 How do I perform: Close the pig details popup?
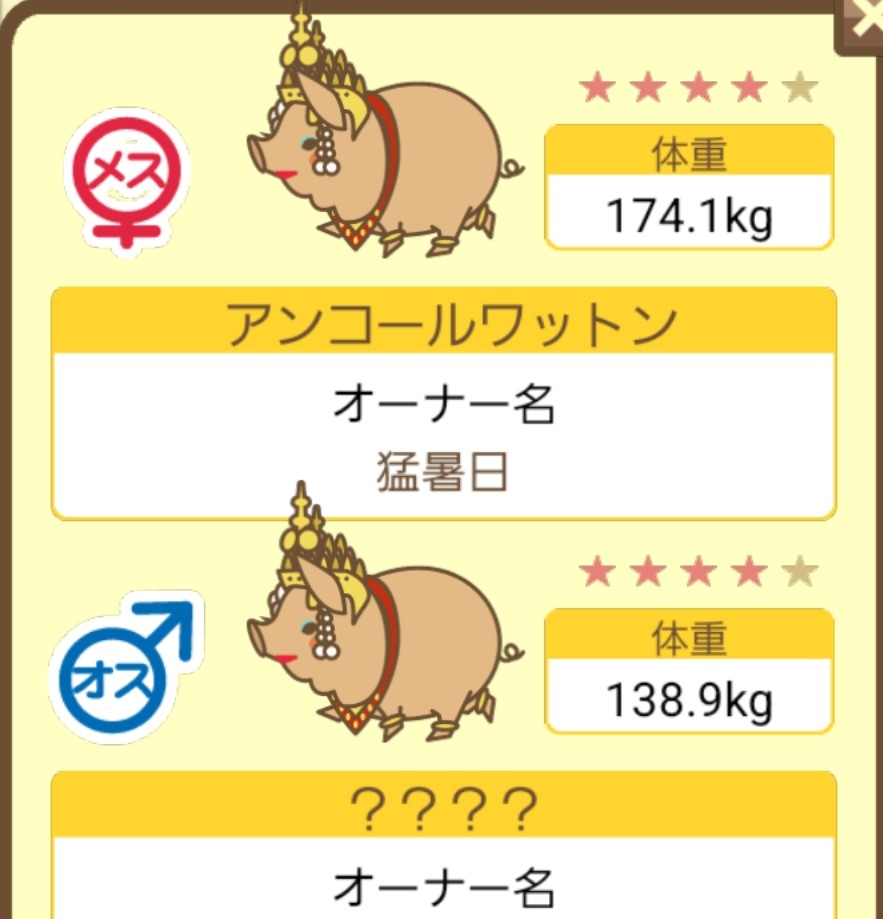click(862, 22)
